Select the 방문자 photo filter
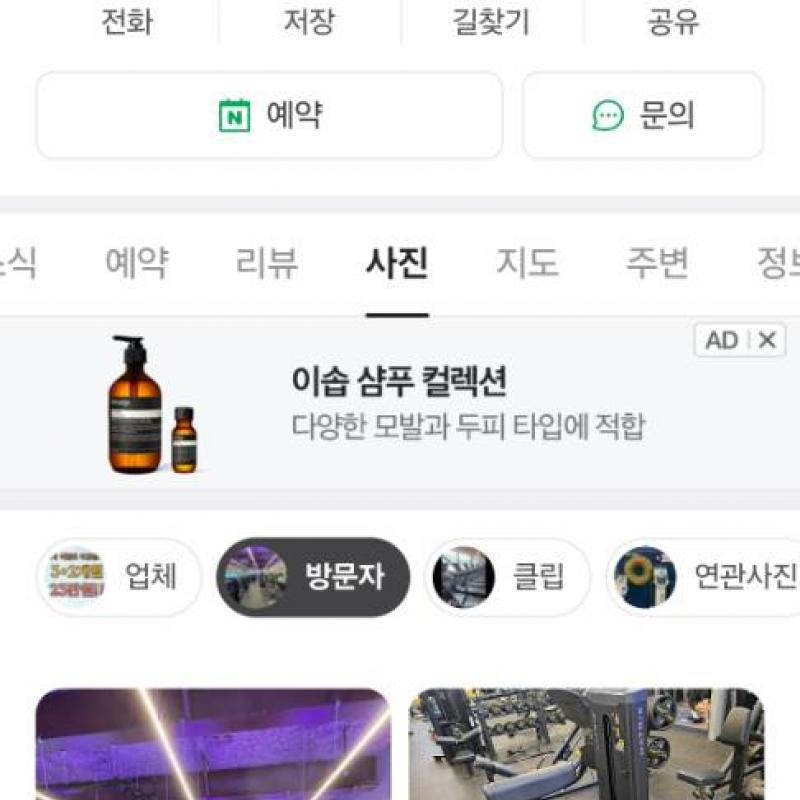This screenshot has width=800, height=800. click(313, 577)
